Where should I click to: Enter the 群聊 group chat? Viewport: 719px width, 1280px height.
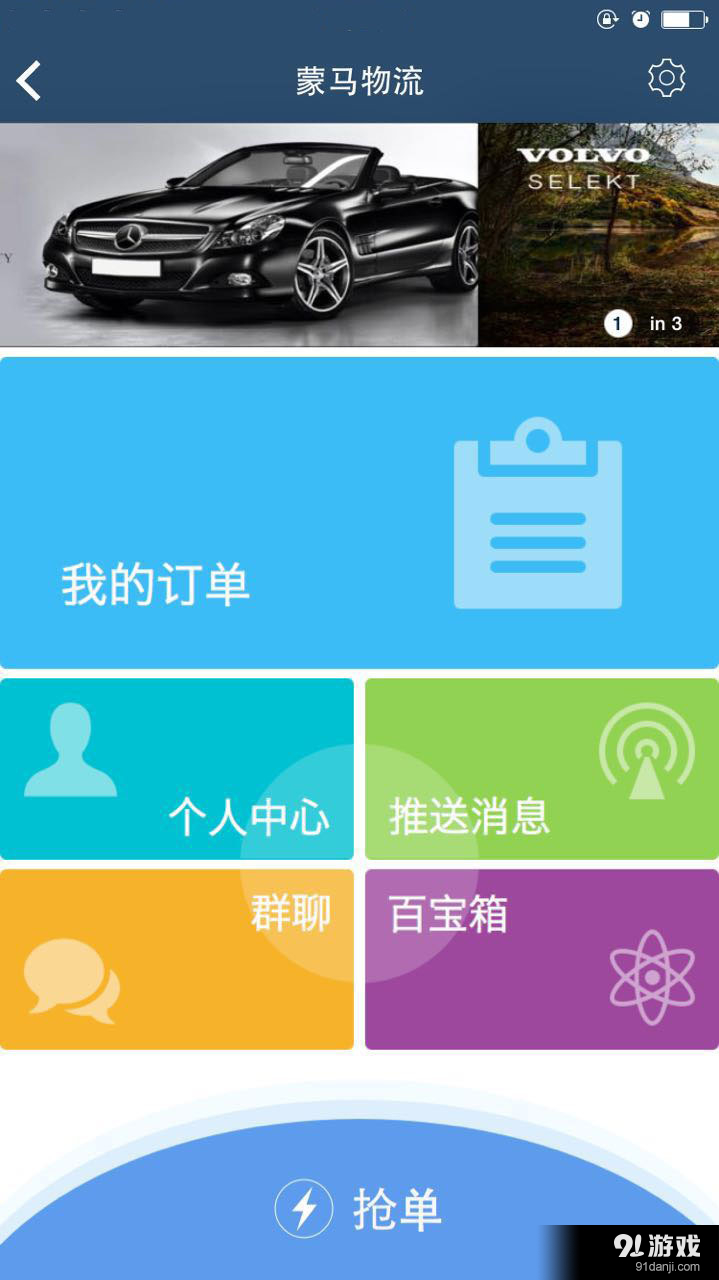tap(176, 959)
